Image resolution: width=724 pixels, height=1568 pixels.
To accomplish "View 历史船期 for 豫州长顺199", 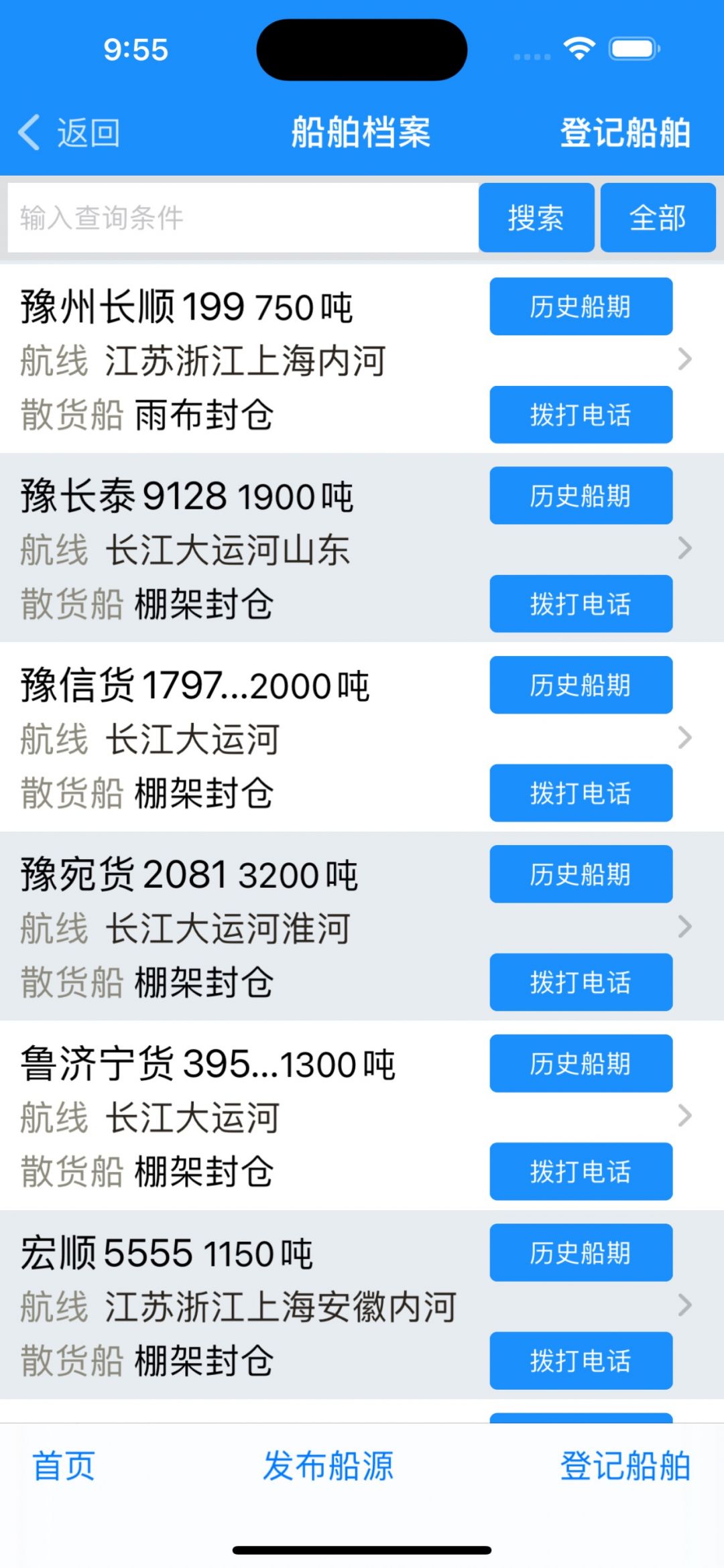I will 581,306.
